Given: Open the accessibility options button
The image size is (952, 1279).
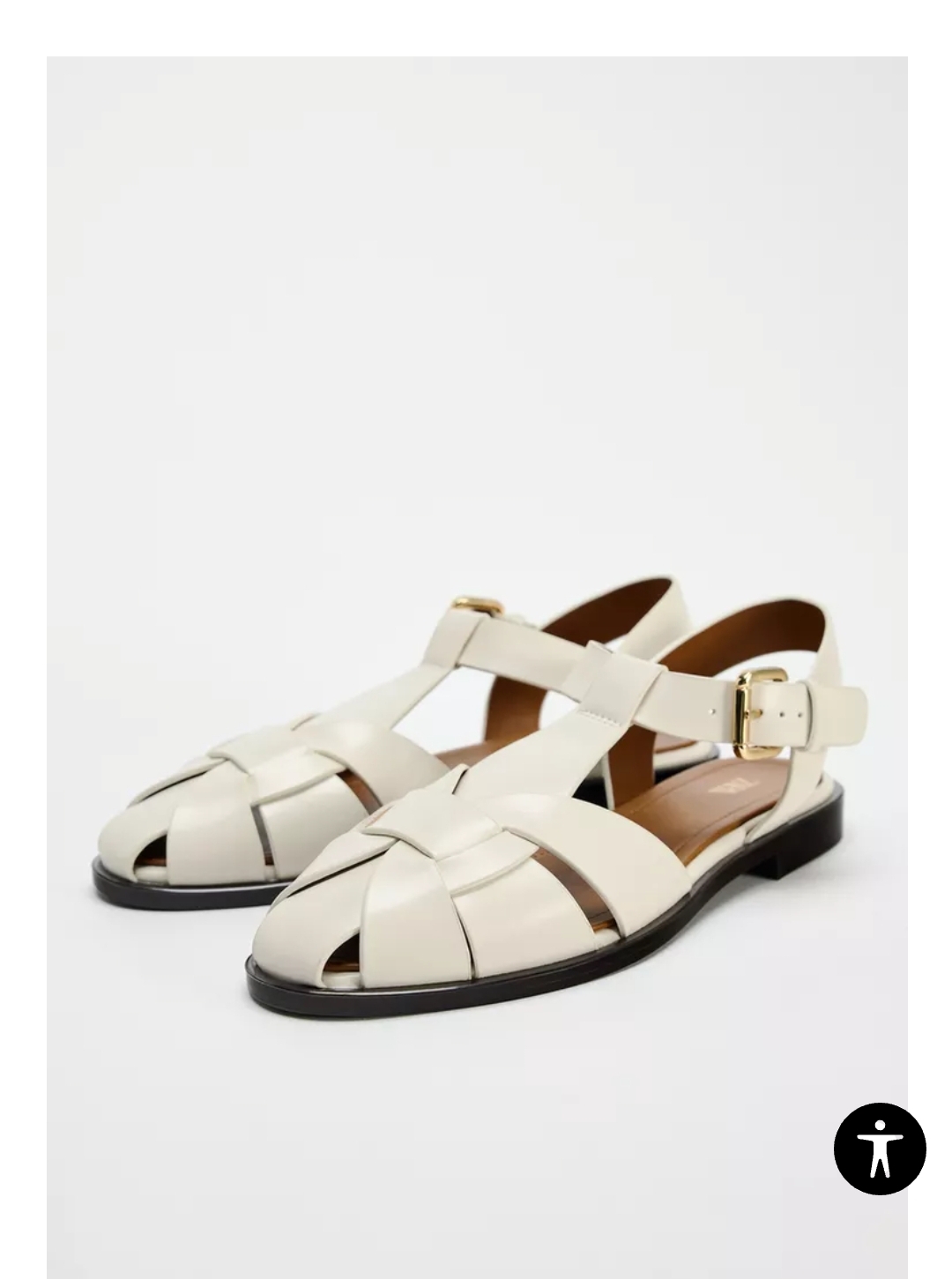Looking at the screenshot, I should (x=879, y=1148).
